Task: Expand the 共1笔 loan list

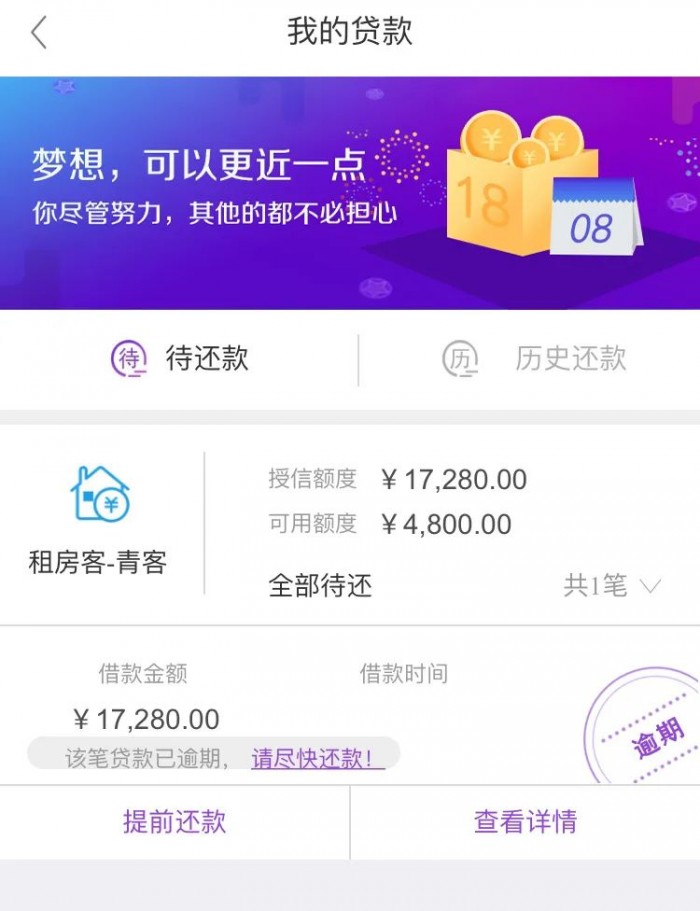Action: tap(612, 586)
